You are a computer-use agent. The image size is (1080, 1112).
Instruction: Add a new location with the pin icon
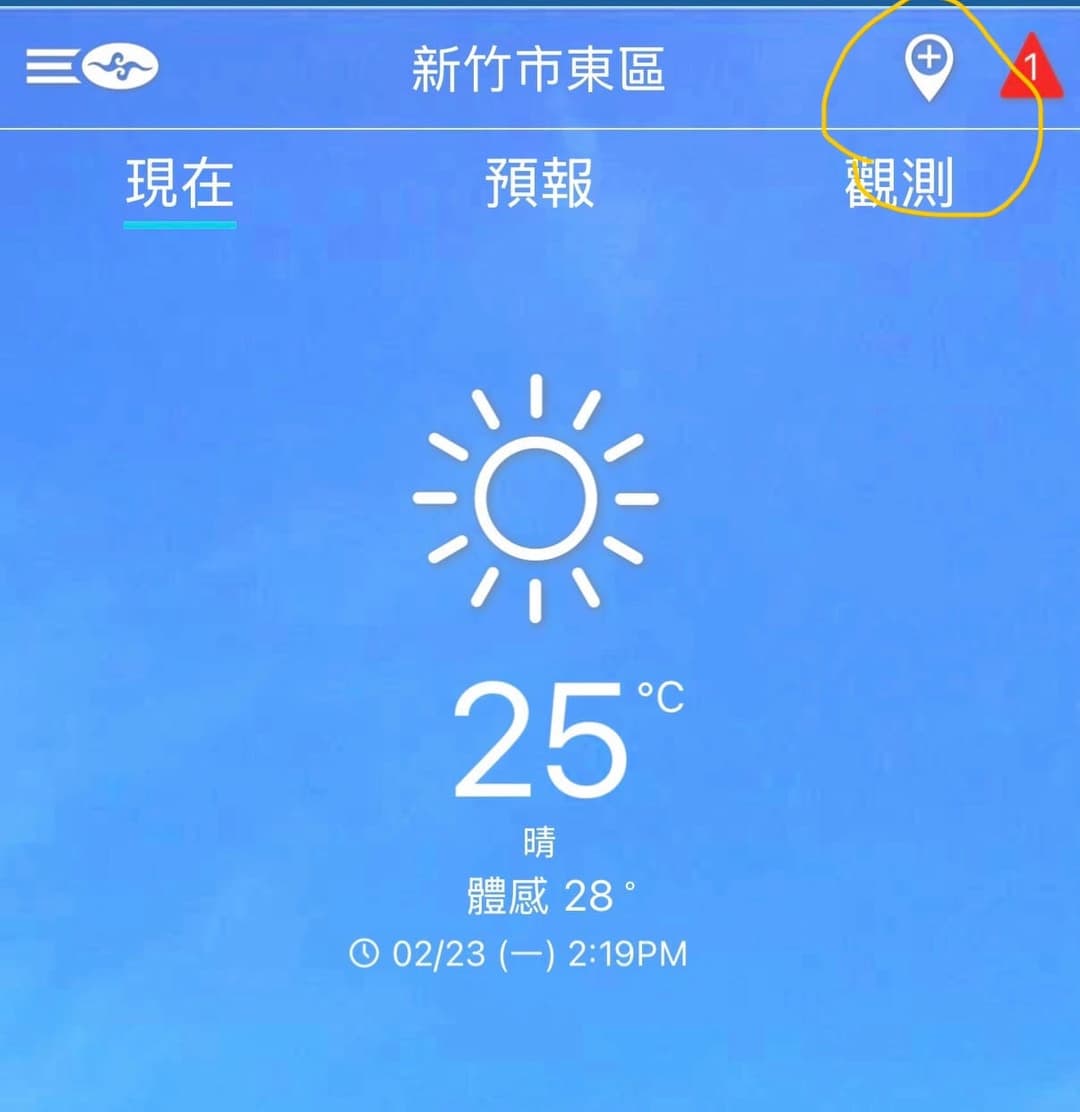928,67
